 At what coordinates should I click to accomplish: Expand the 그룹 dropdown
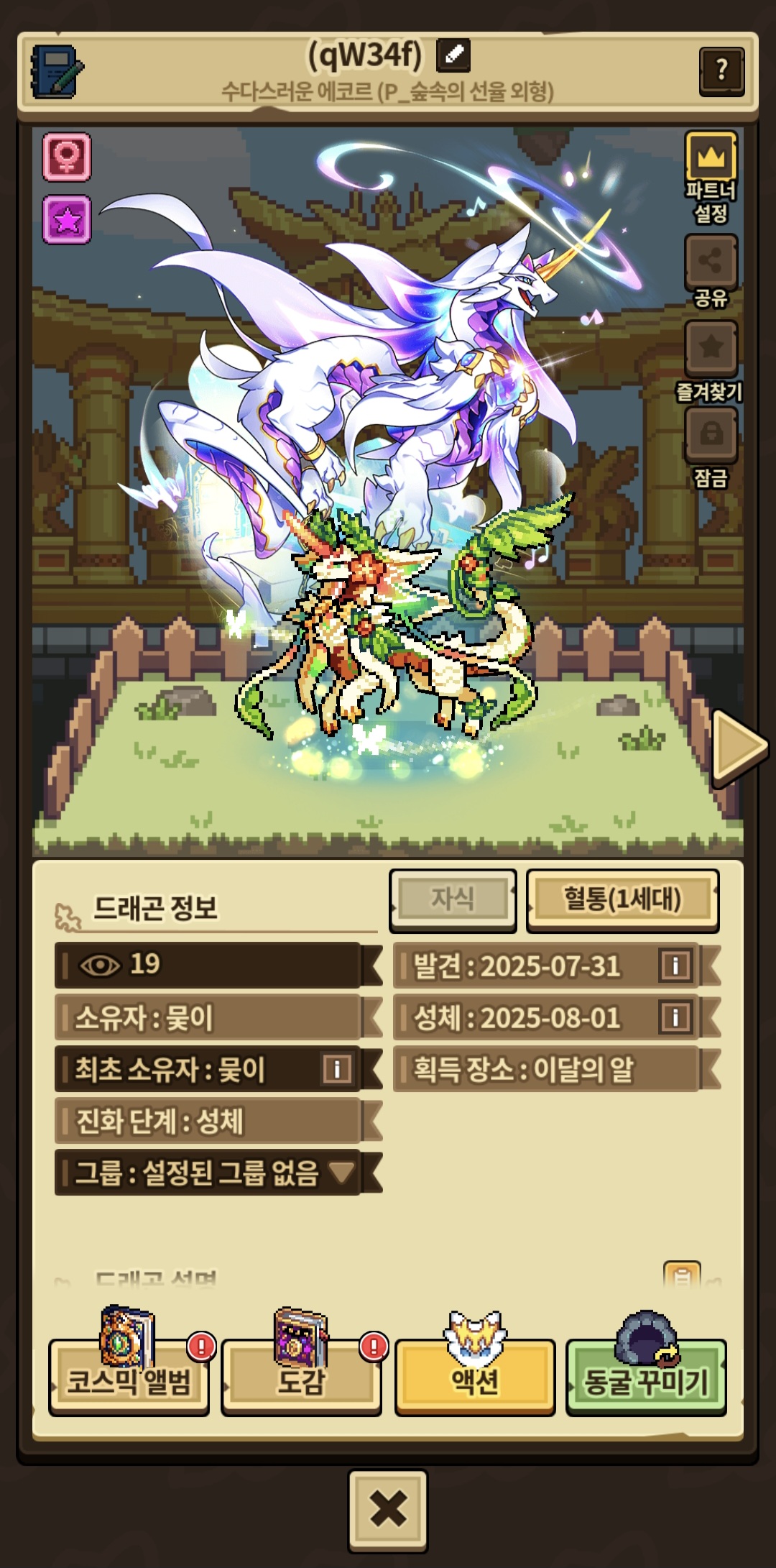[x=341, y=1173]
